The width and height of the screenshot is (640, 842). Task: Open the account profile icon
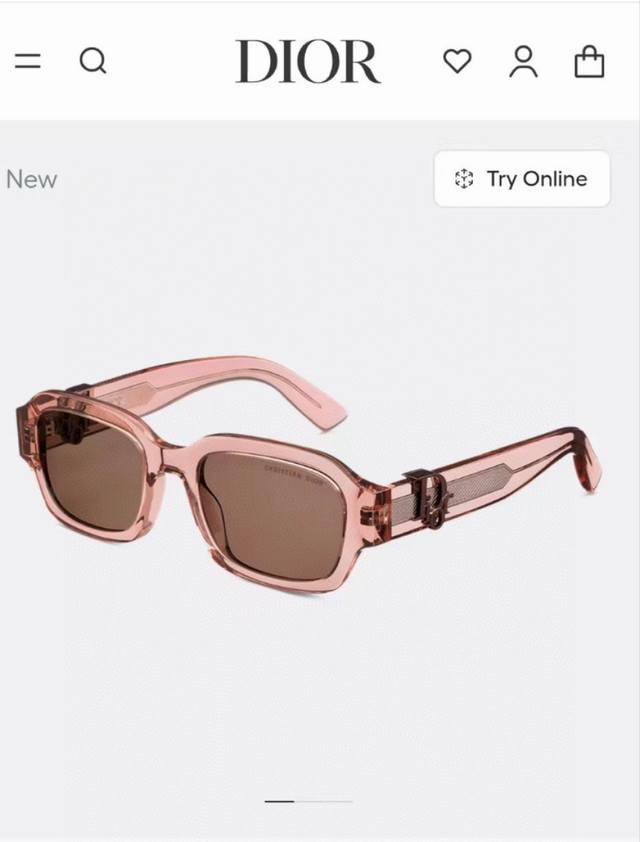[x=523, y=61]
